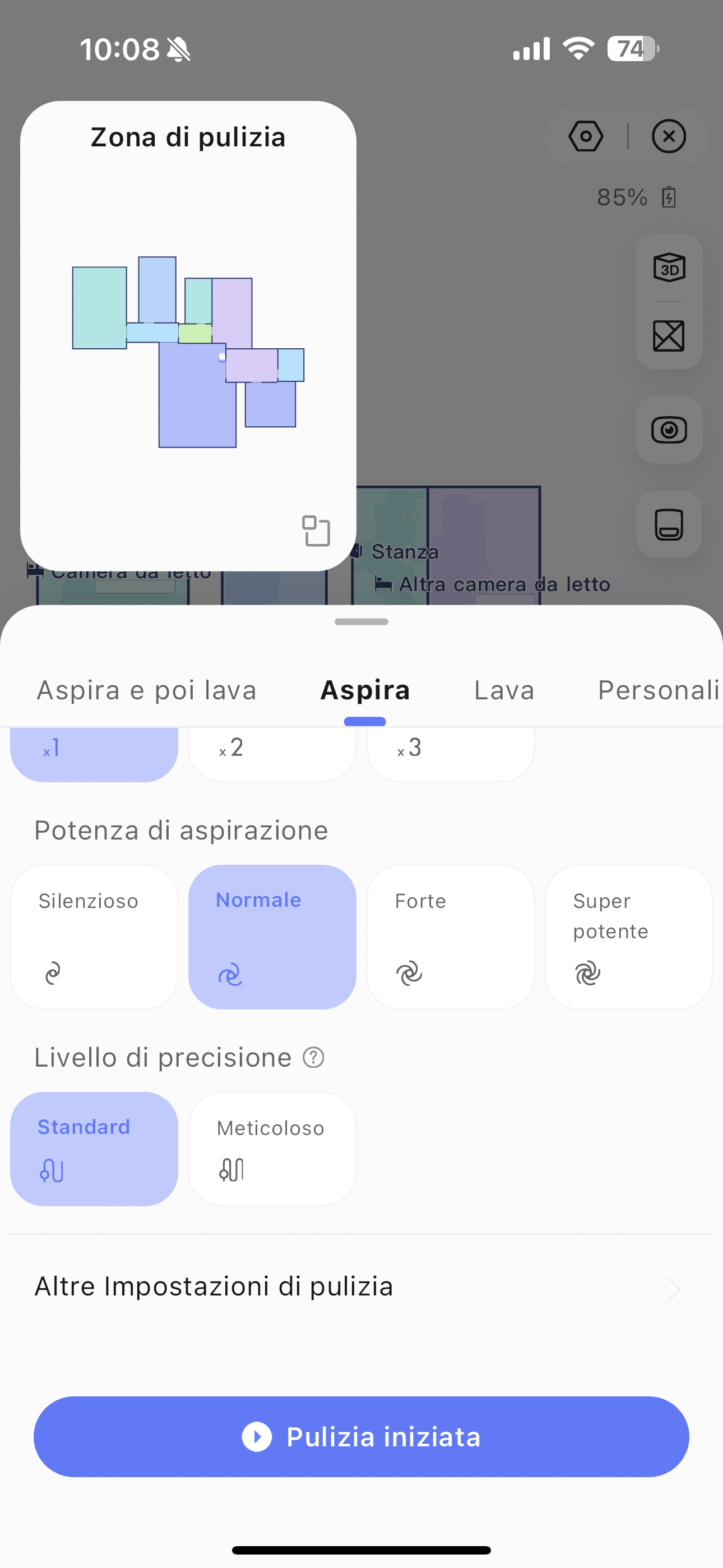
Task: Open the map editing icon below 3D
Action: pyautogui.click(x=669, y=336)
